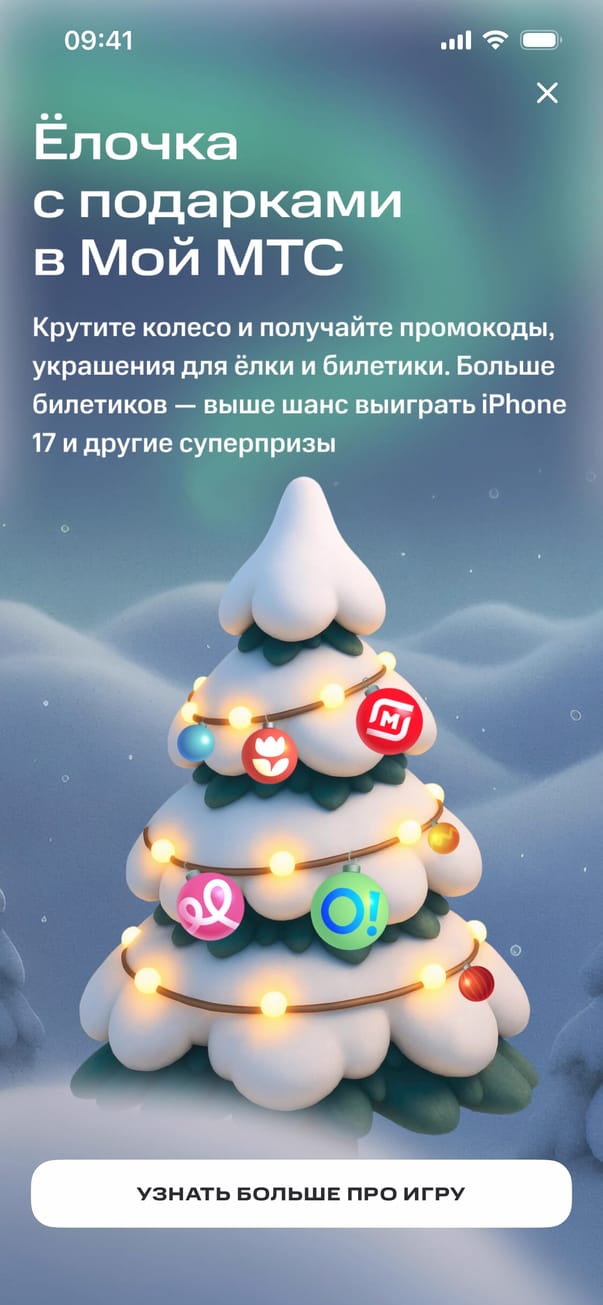Tap Узнать больше про игру button

[x=301, y=1193]
